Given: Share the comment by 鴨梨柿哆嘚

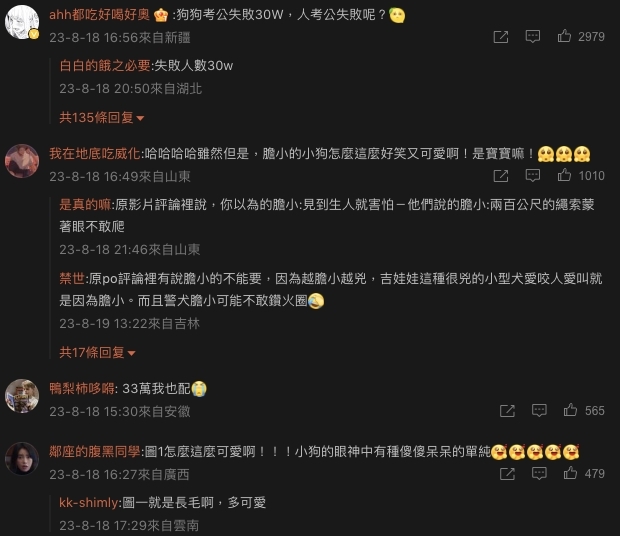Looking at the screenshot, I should pyautogui.click(x=507, y=410).
